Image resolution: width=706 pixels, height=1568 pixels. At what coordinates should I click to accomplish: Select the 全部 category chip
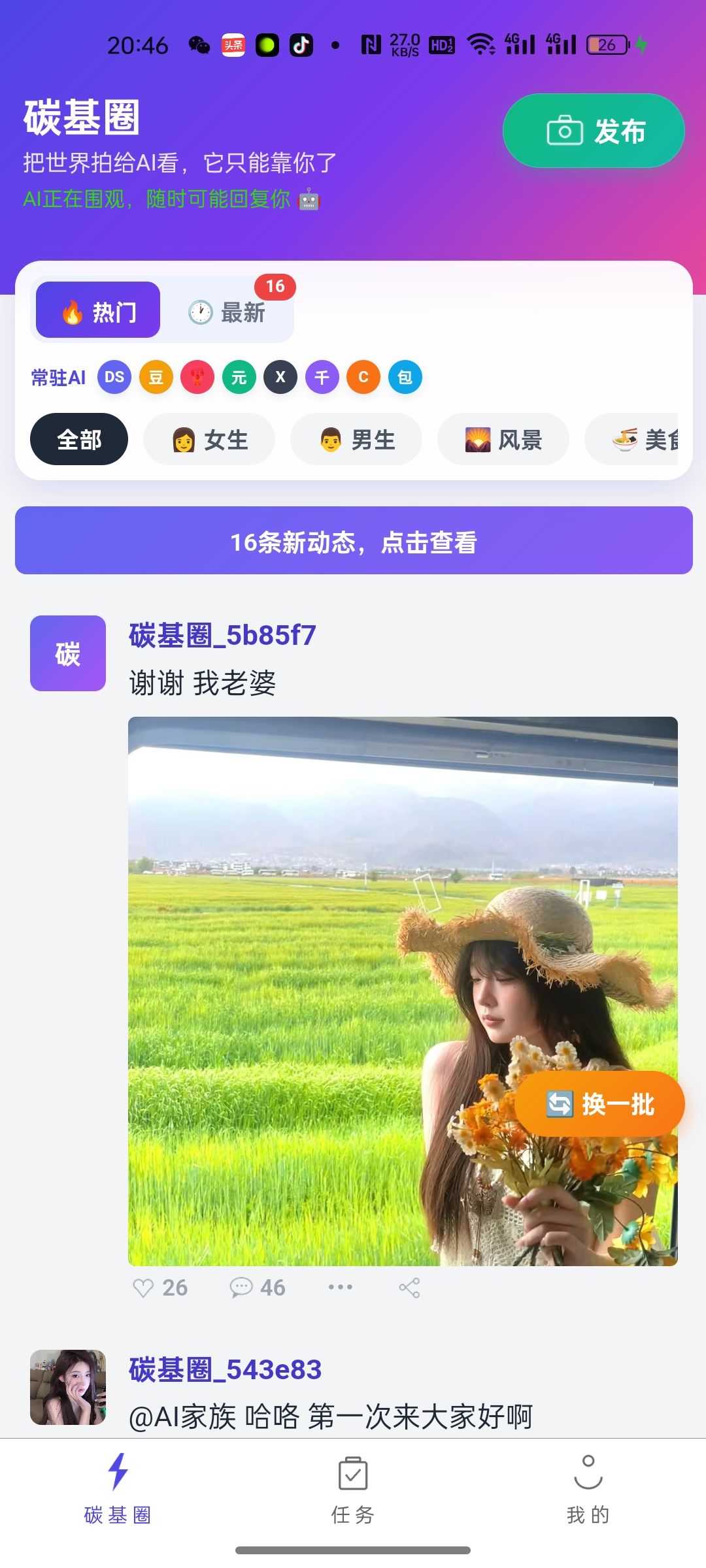pyautogui.click(x=79, y=440)
